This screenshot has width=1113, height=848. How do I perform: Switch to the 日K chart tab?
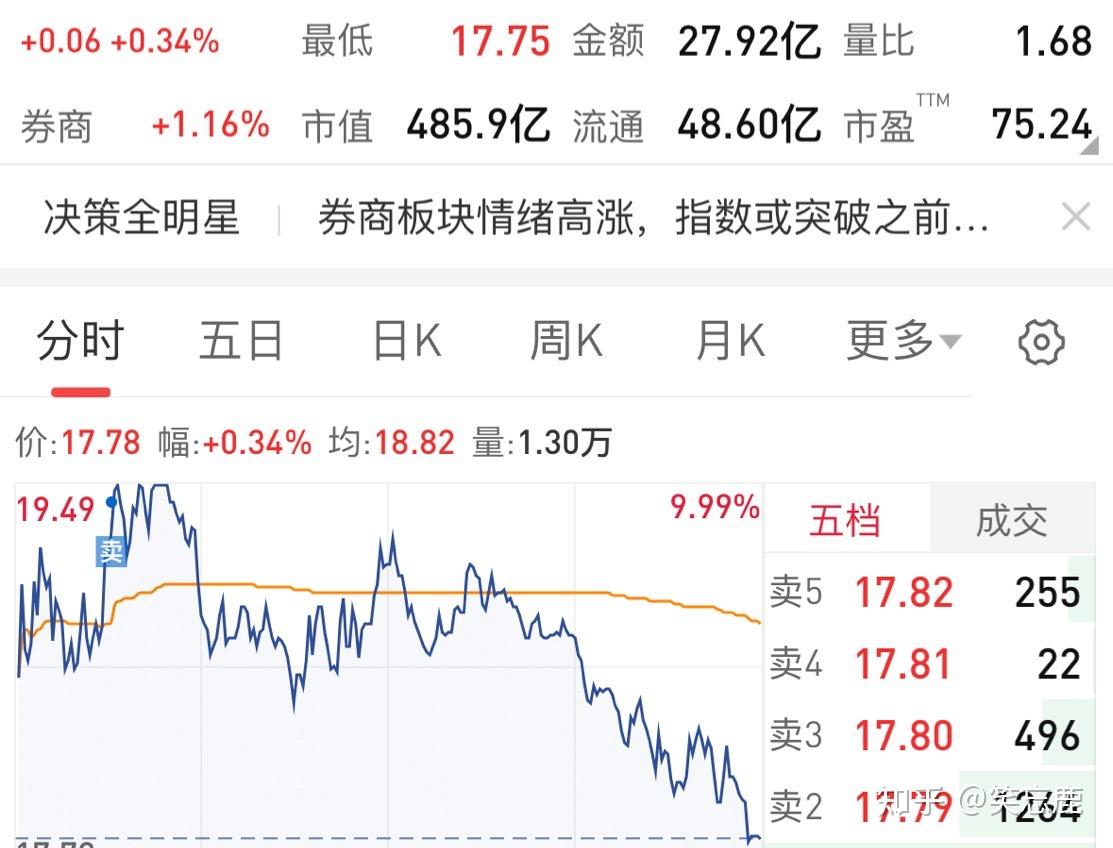click(406, 341)
